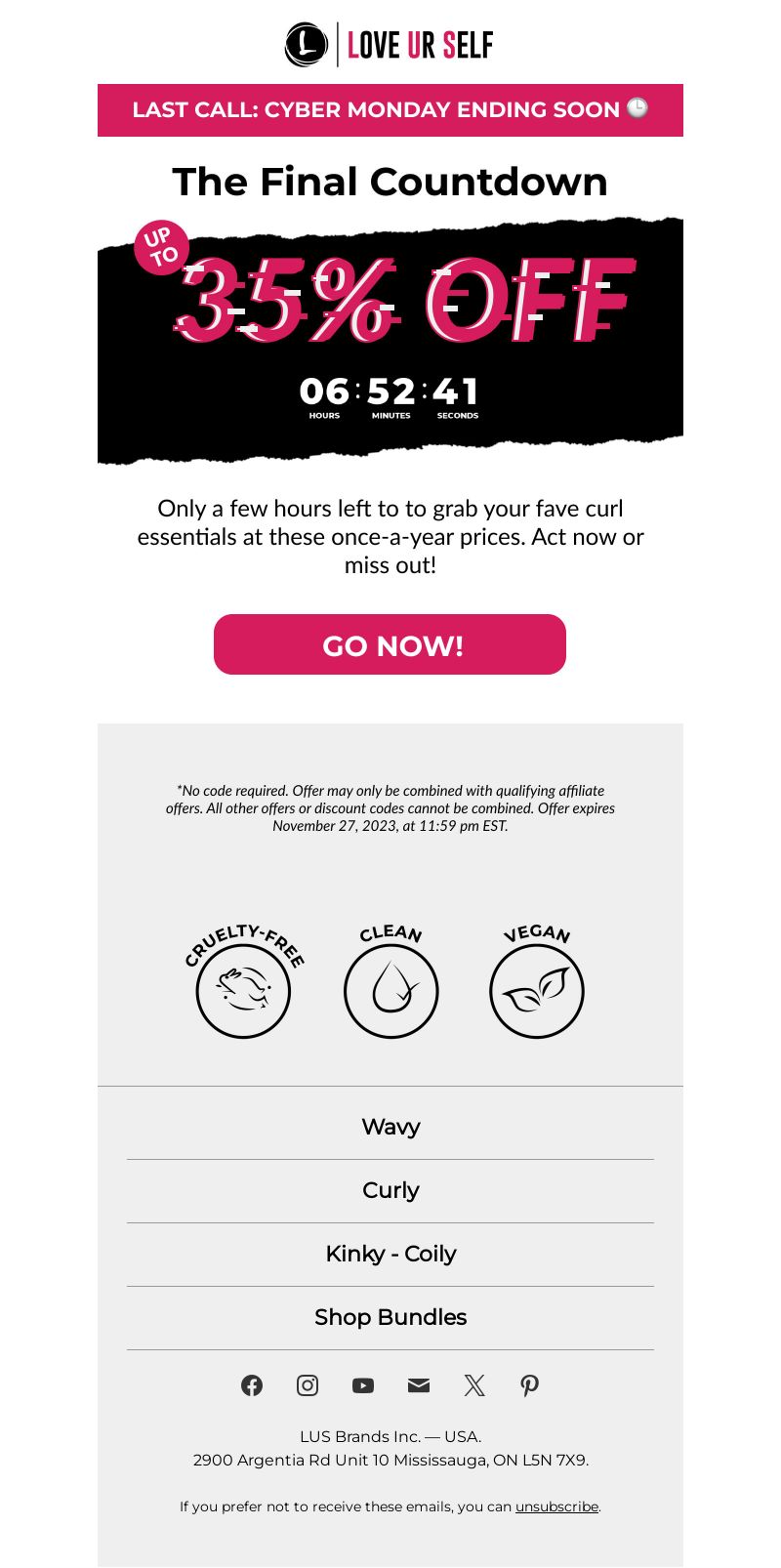Select the Curly category link
The image size is (781, 1568).
(390, 1190)
